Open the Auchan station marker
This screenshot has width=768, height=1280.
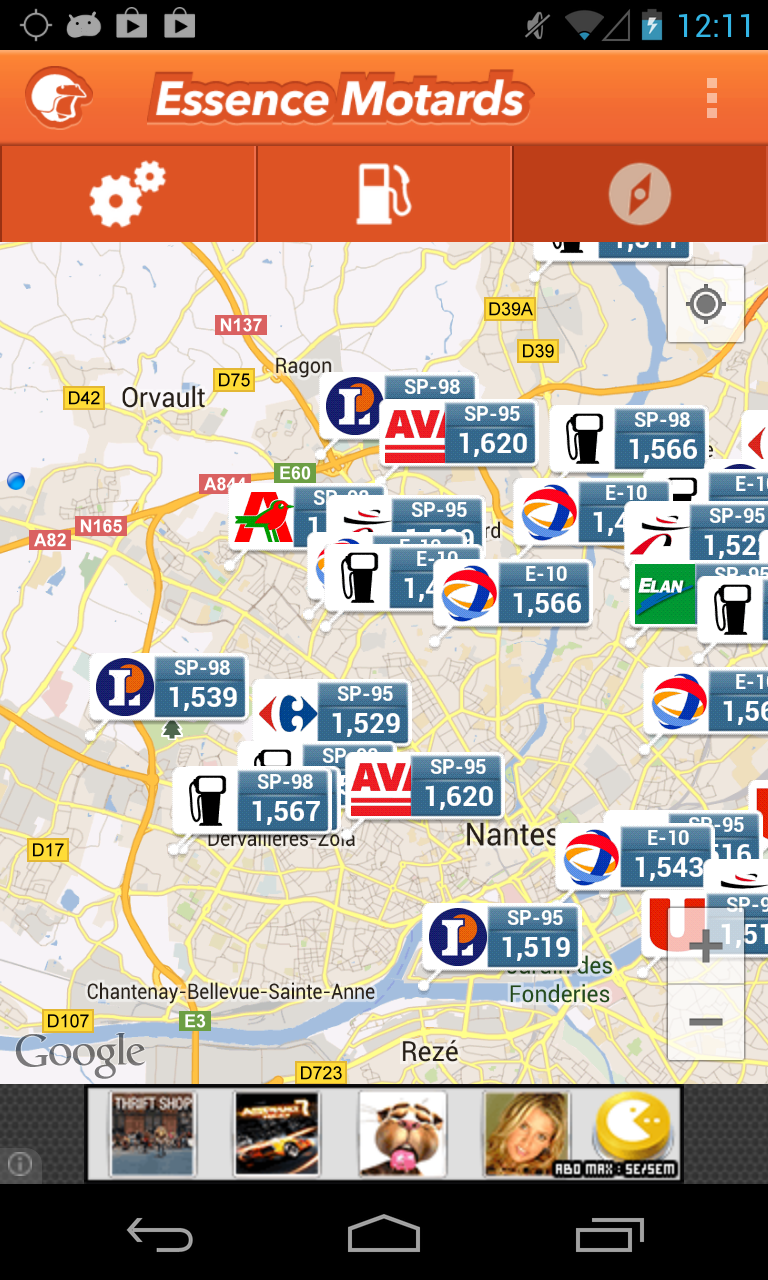click(262, 517)
